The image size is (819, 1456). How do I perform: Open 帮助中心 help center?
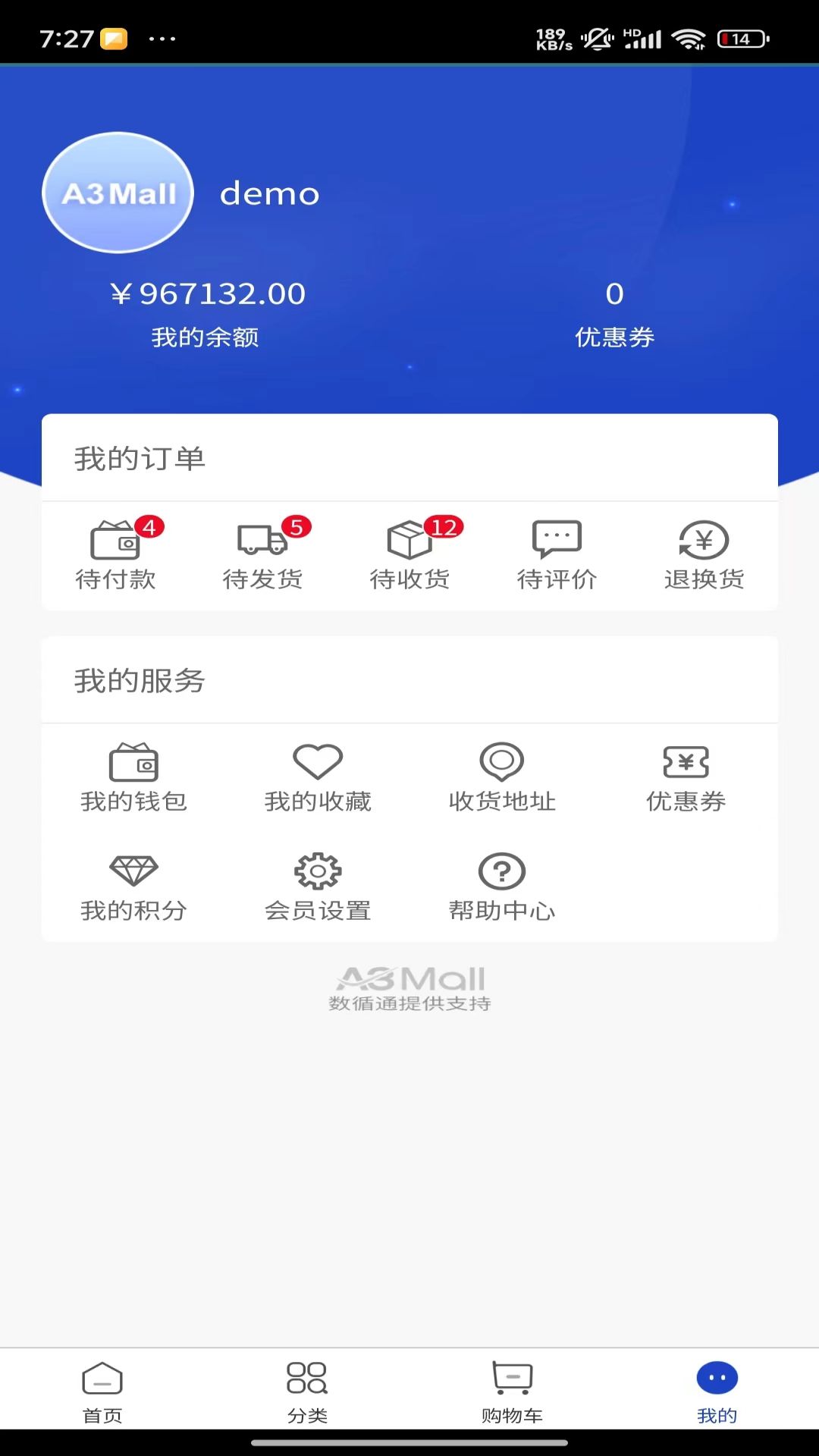point(502,887)
